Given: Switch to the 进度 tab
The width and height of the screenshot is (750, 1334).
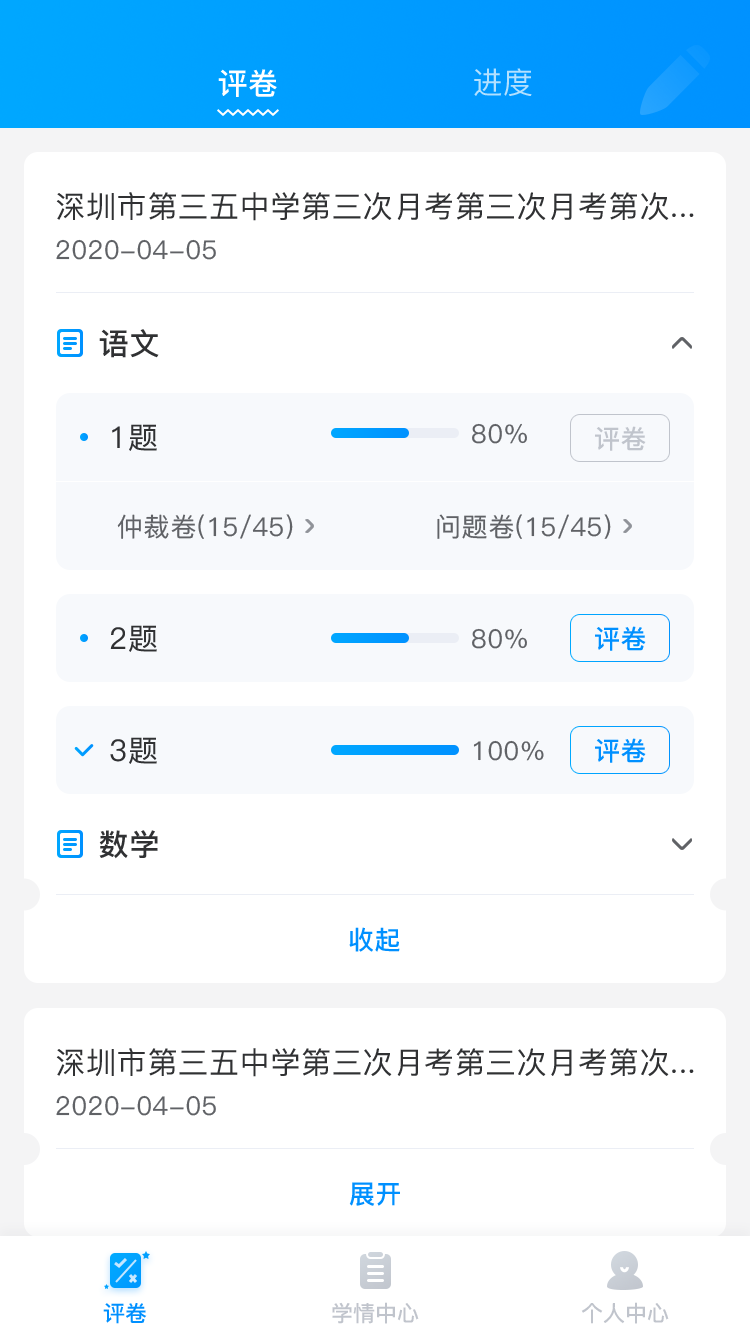Looking at the screenshot, I should [x=502, y=83].
